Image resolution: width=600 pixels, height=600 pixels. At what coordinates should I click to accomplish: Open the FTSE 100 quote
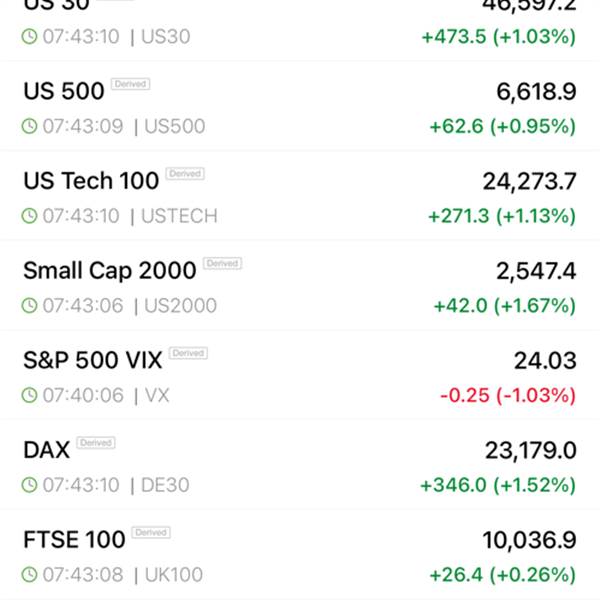tap(300, 554)
